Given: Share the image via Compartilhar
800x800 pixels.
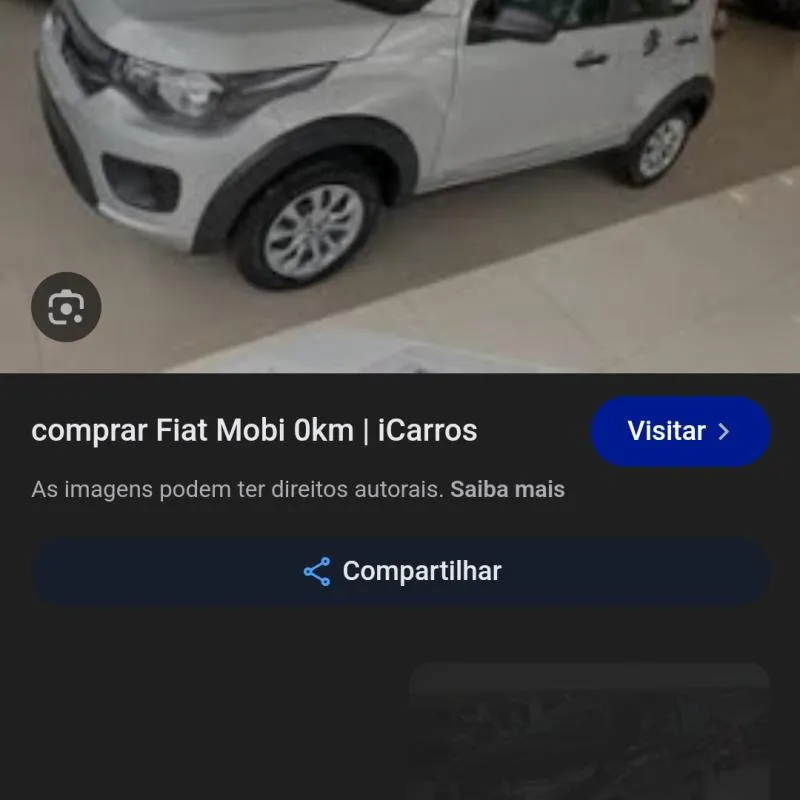Looking at the screenshot, I should 400,571.
